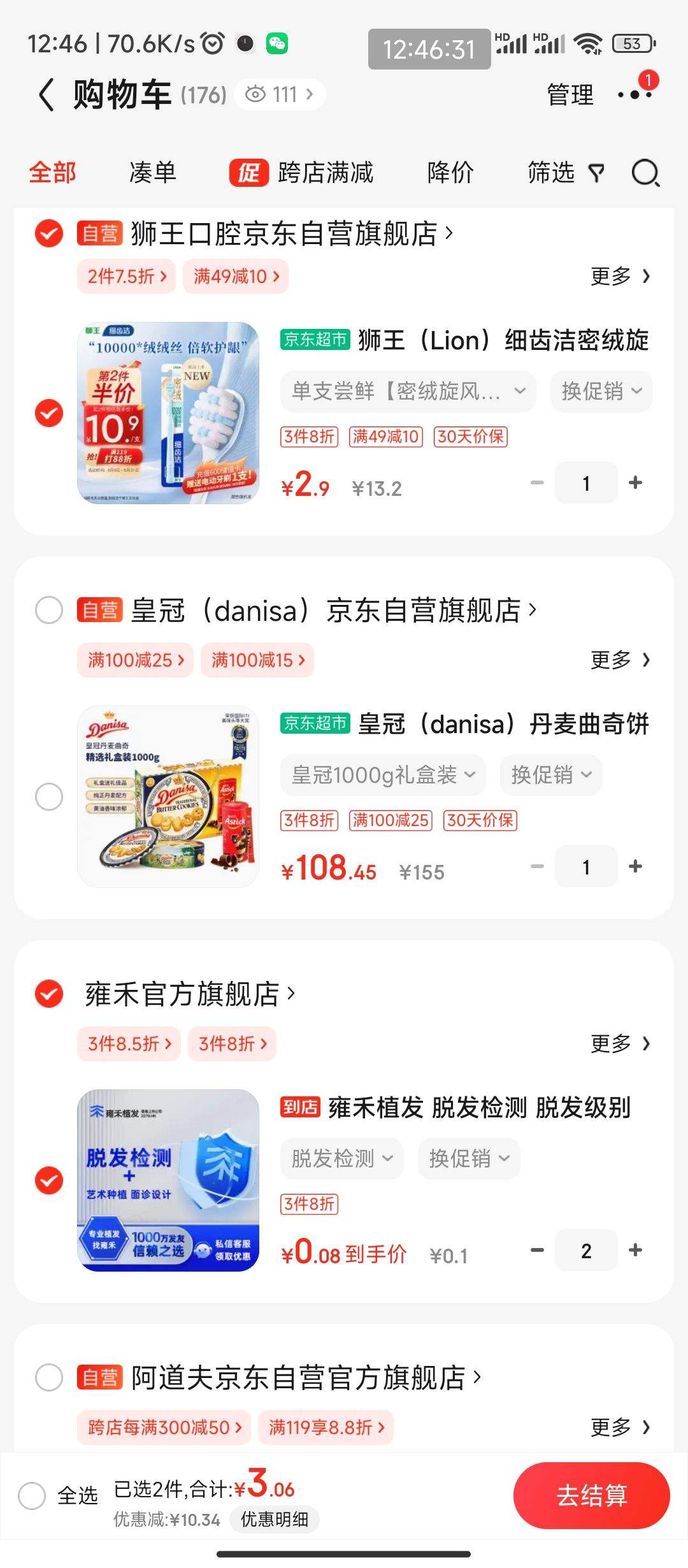Decrease quantity of 雍禾植发 脱发检测
Viewport: 688px width, 1568px height.
(537, 1250)
